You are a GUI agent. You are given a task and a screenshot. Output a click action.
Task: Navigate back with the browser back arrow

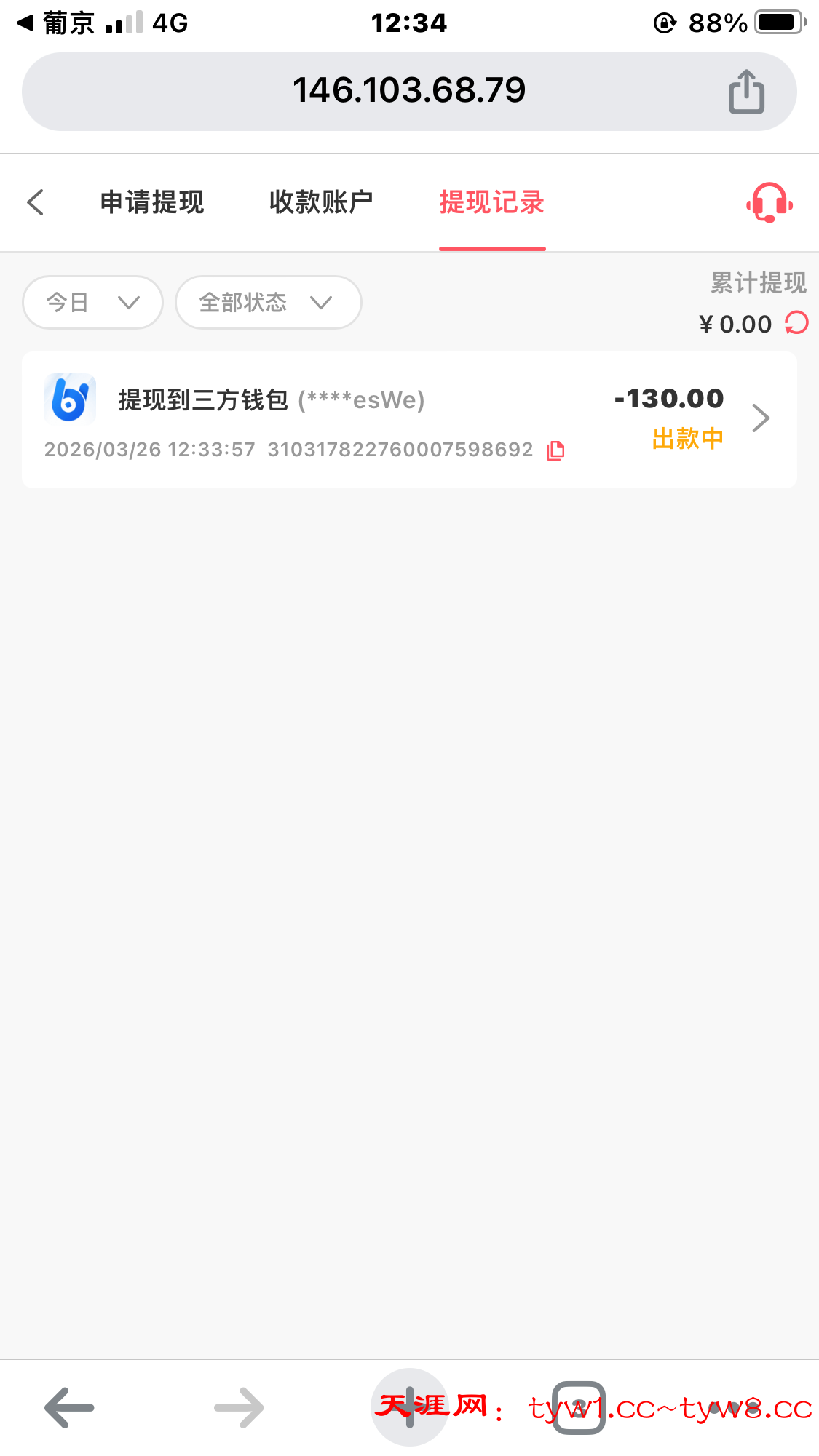(x=69, y=1408)
